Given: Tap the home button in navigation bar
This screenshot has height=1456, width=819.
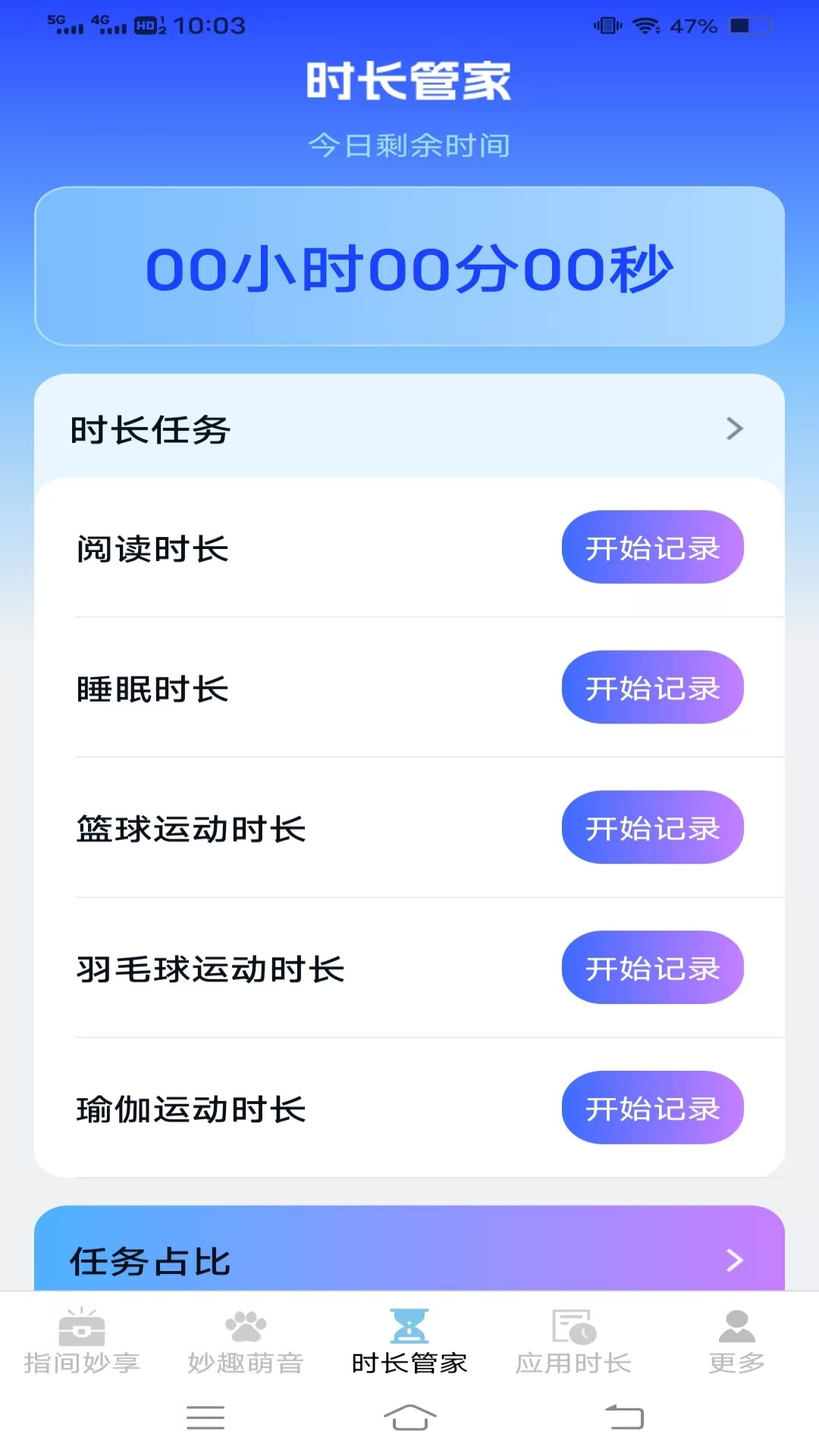Looking at the screenshot, I should pos(409,1418).
